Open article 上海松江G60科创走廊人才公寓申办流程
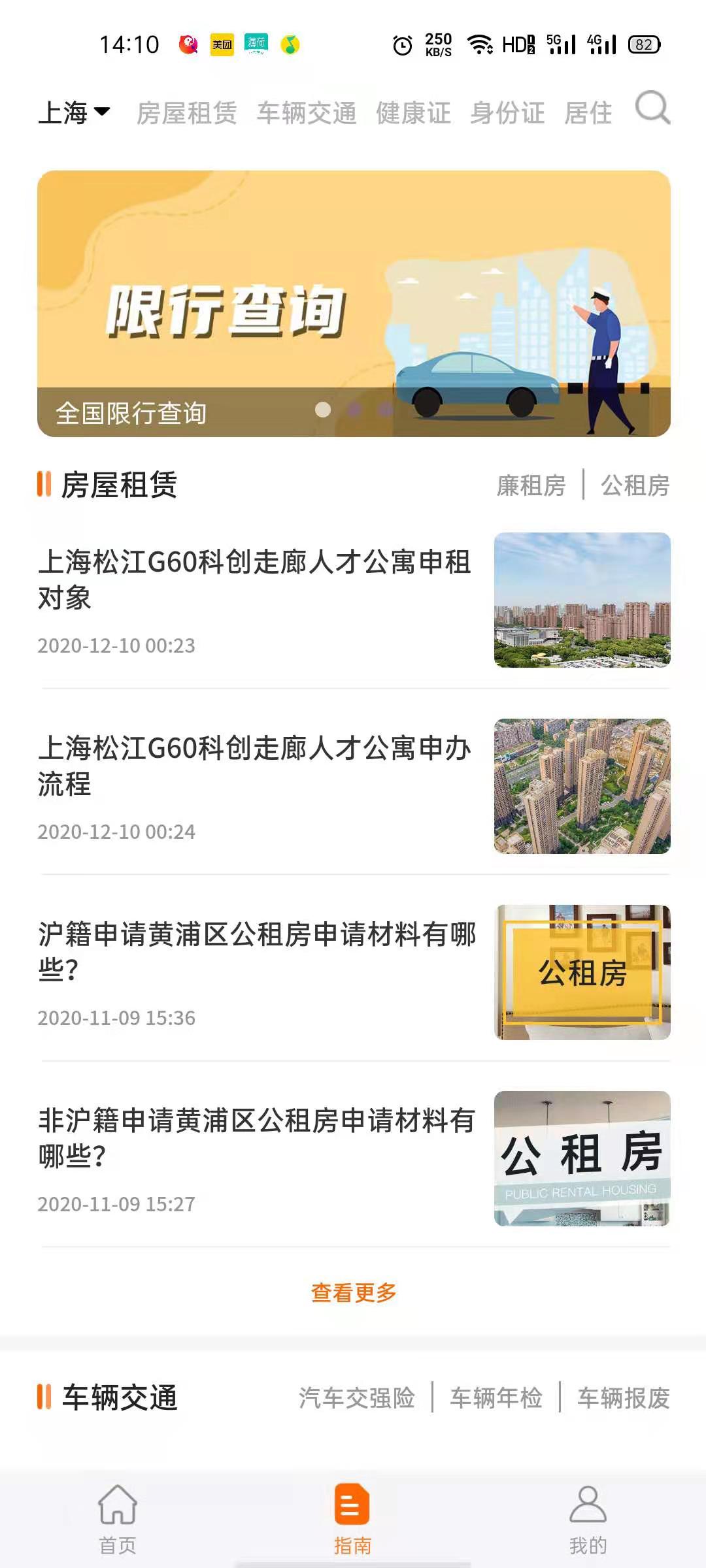 click(255, 766)
